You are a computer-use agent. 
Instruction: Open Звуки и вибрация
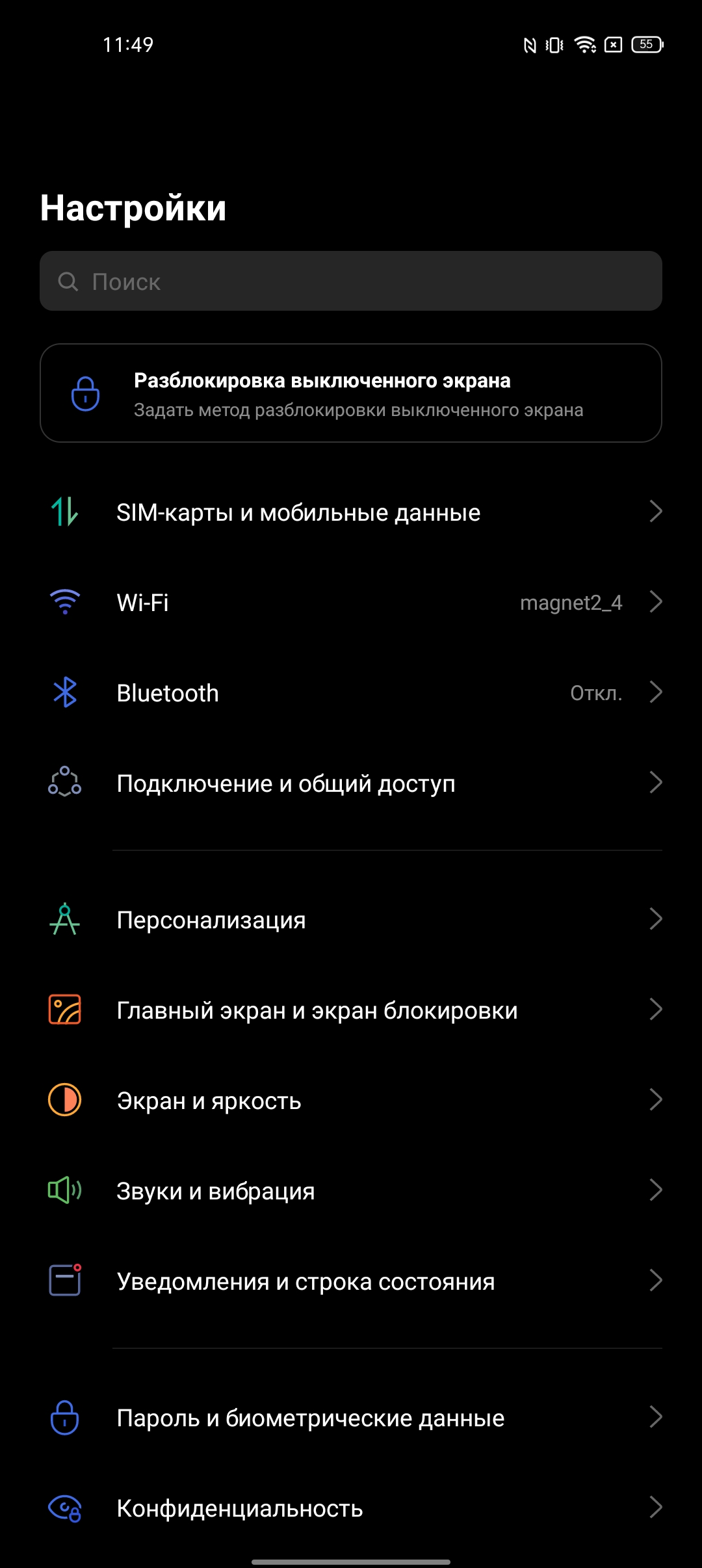[351, 1191]
